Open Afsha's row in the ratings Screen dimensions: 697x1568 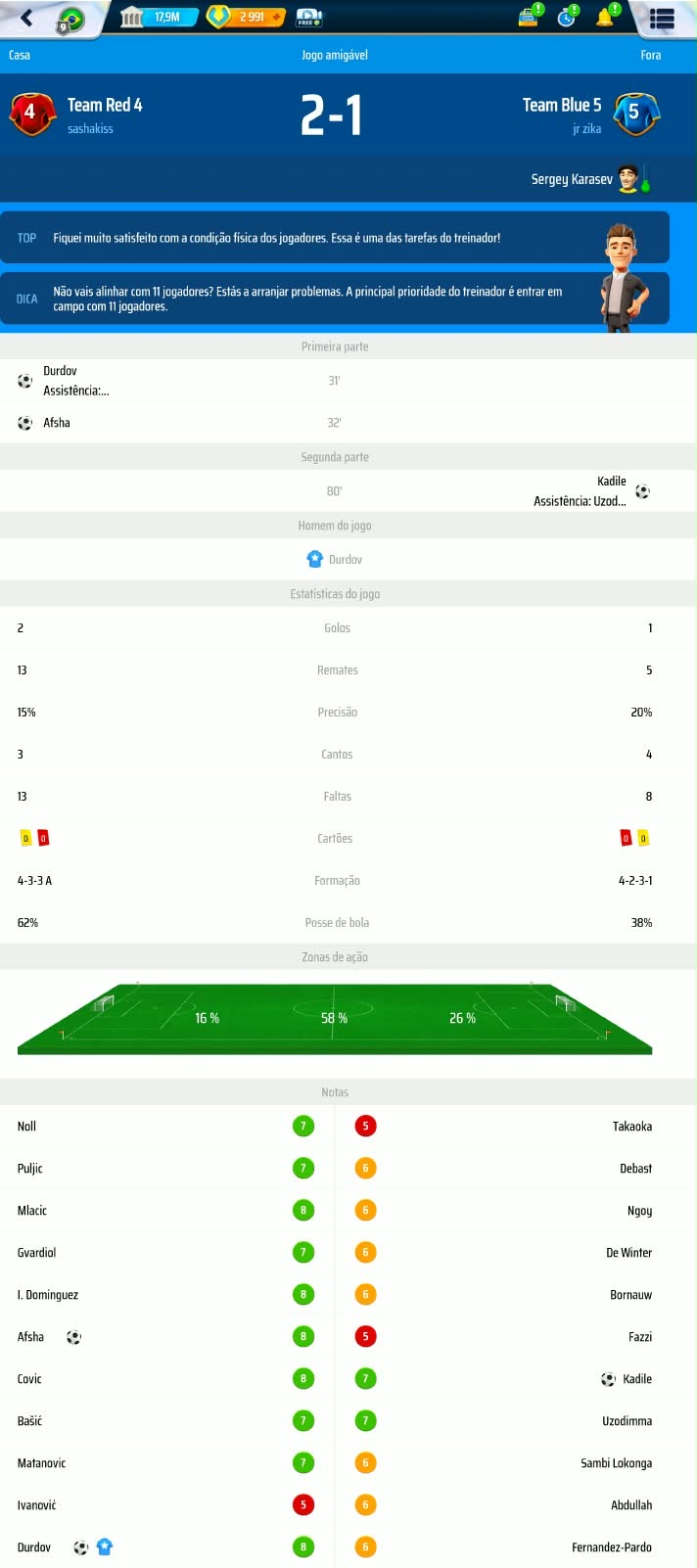point(167,1336)
